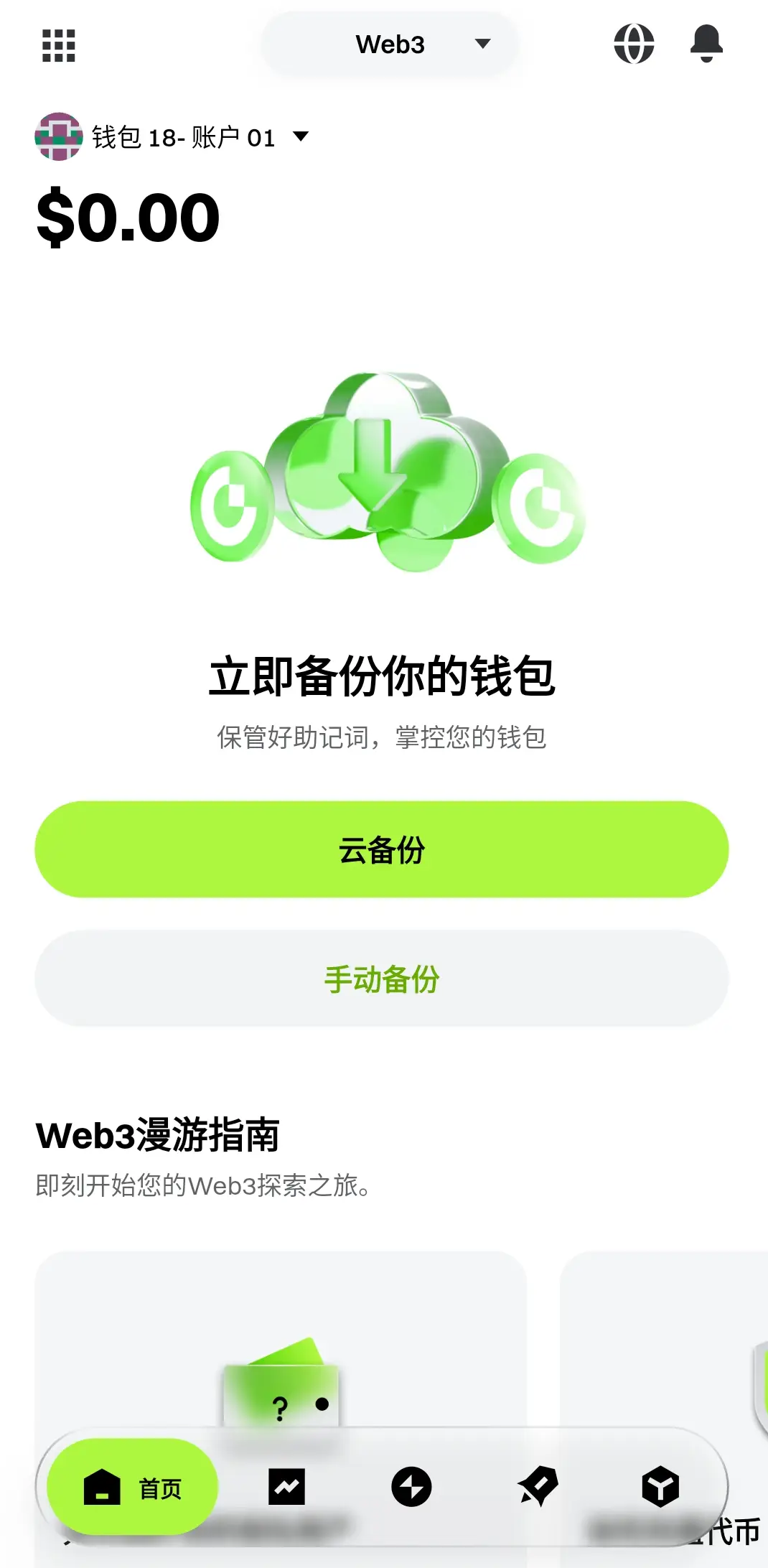Open the globe network icon

pyautogui.click(x=634, y=44)
